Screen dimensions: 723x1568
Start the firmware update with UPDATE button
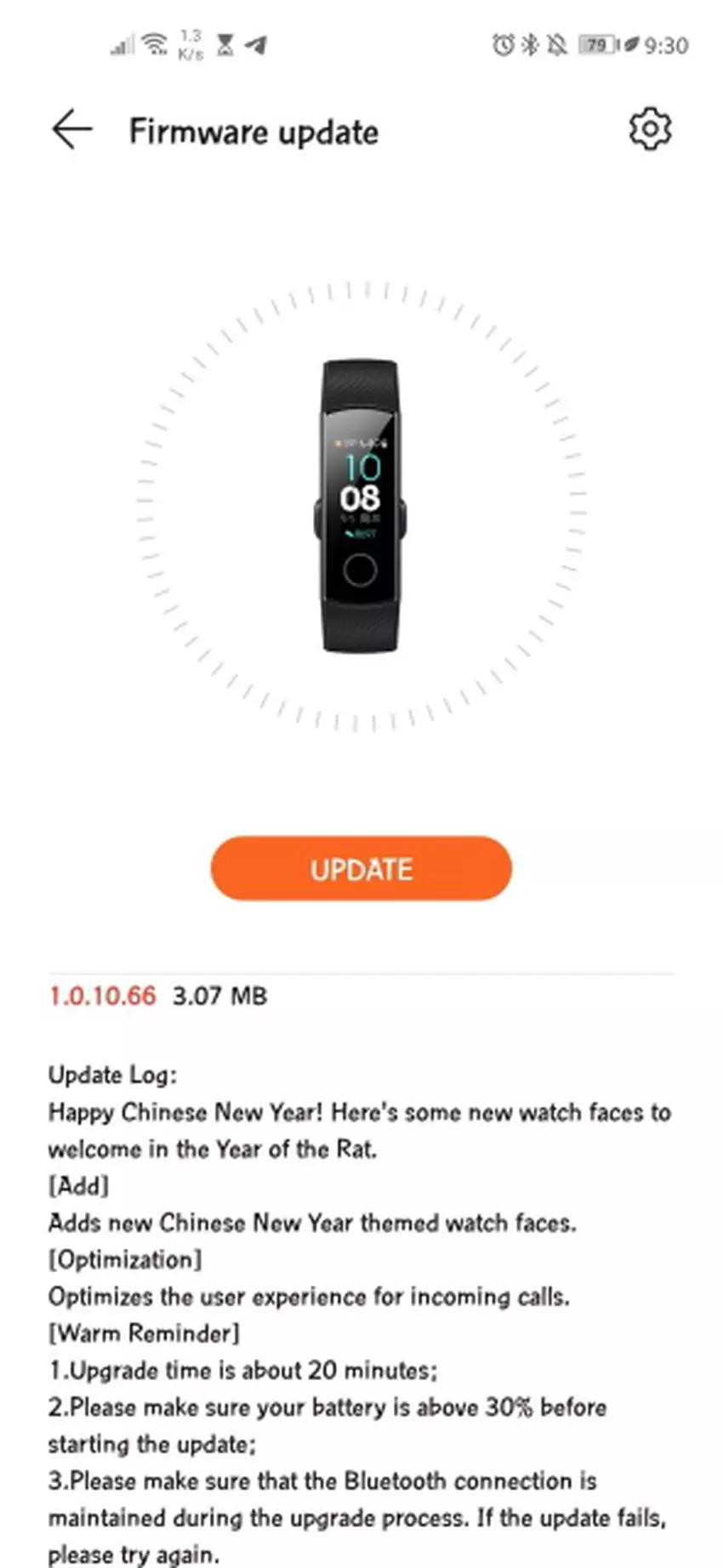tap(361, 868)
